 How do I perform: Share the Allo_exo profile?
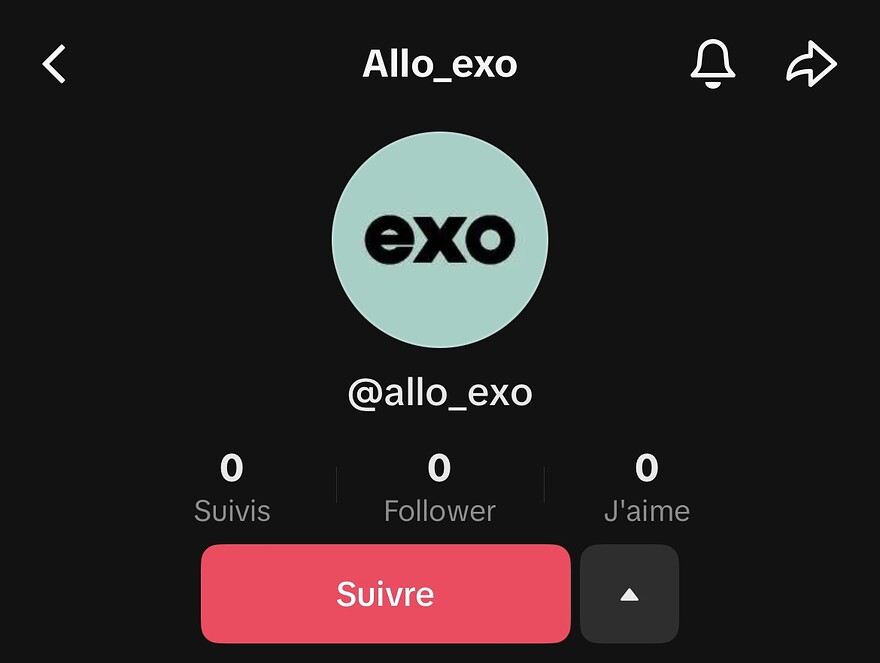(811, 65)
